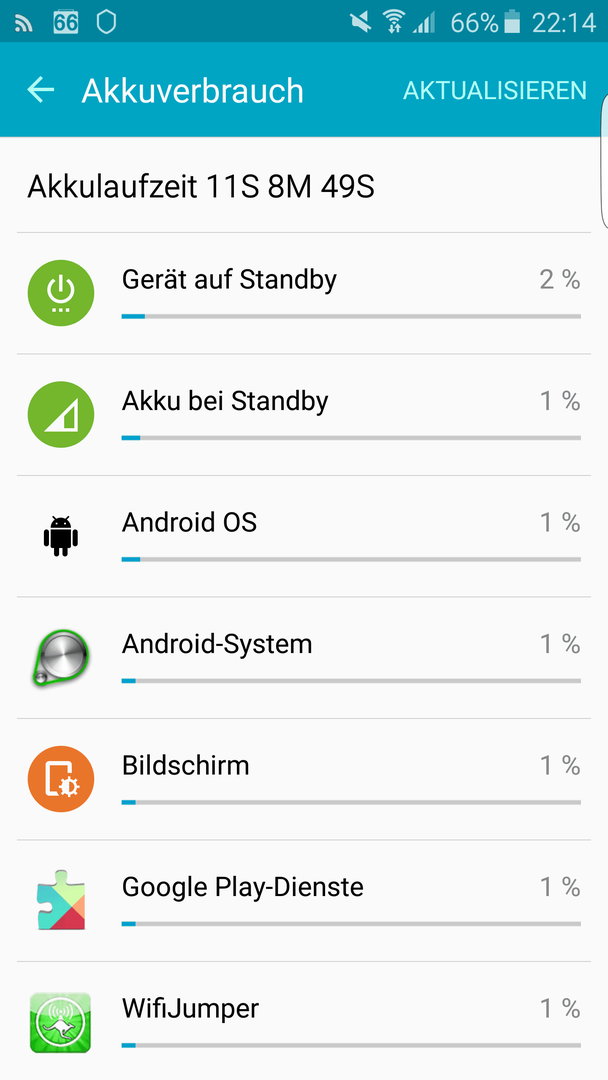608x1080 pixels.
Task: Tap AKTUALISIEREN to refresh battery usage
Action: [494, 90]
